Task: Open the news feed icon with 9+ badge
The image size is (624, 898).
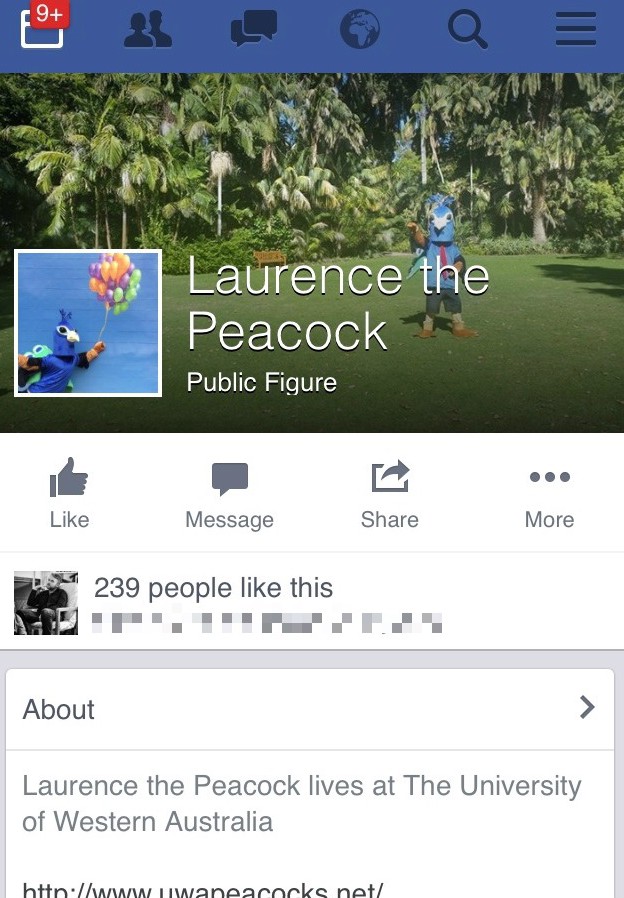Action: coord(42,28)
